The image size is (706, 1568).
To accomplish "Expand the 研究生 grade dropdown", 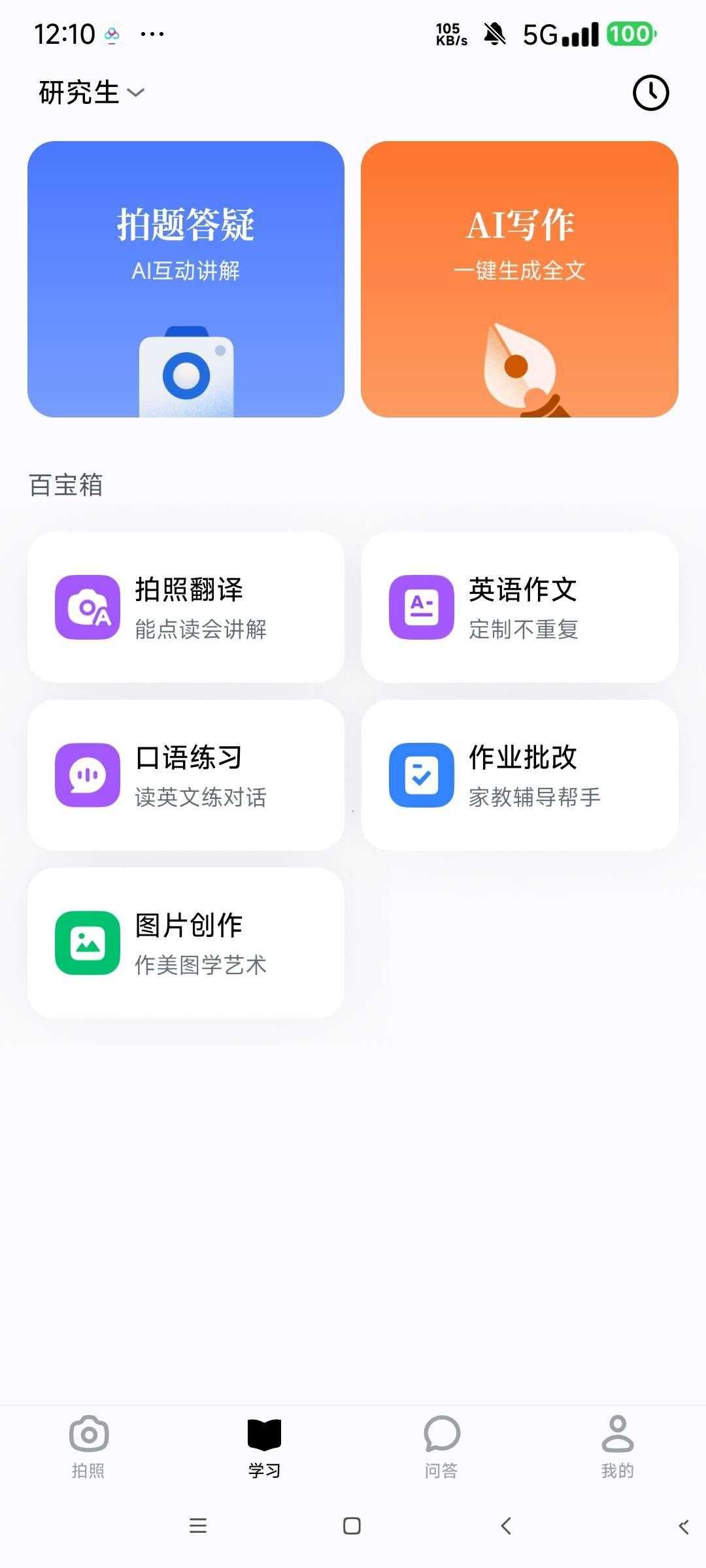I will (x=92, y=93).
